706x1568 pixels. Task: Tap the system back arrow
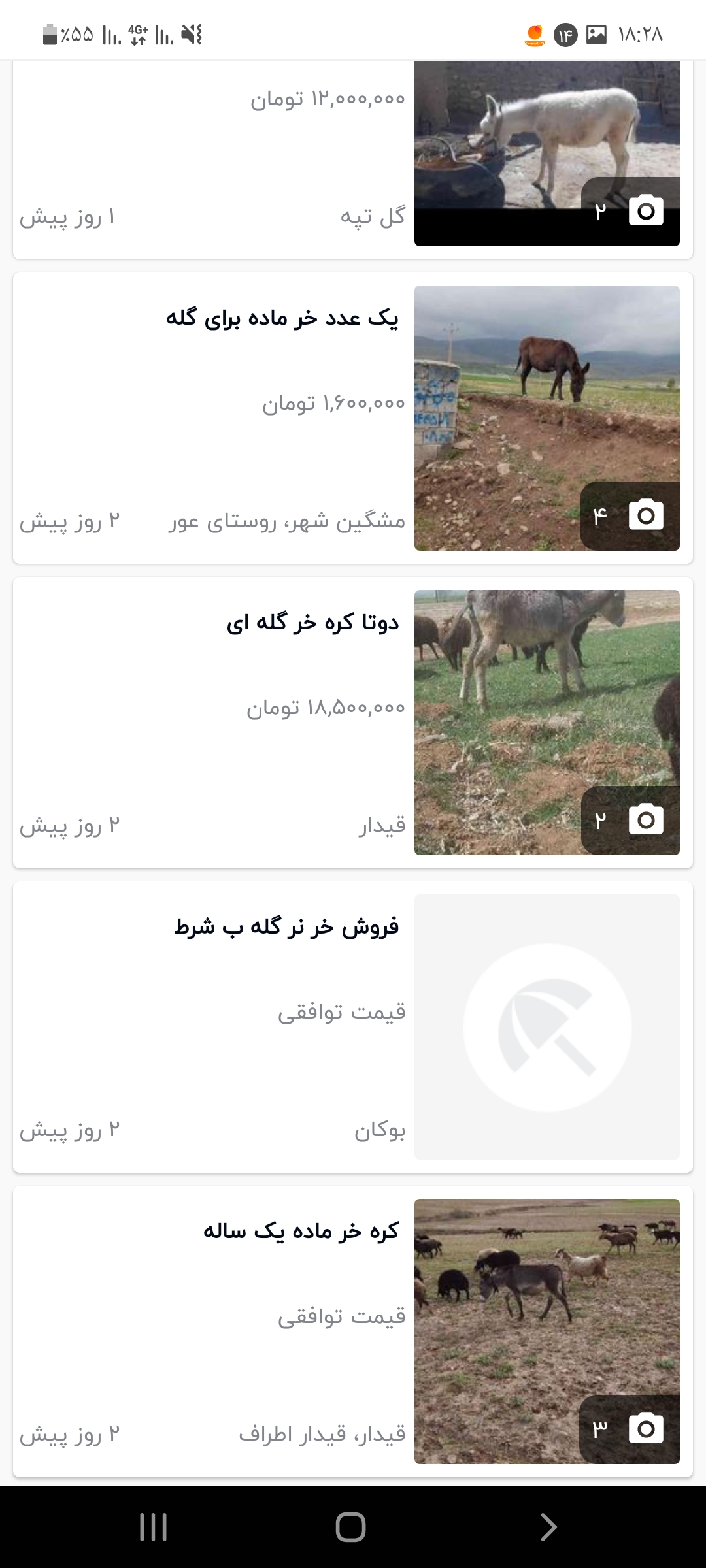[x=548, y=1527]
